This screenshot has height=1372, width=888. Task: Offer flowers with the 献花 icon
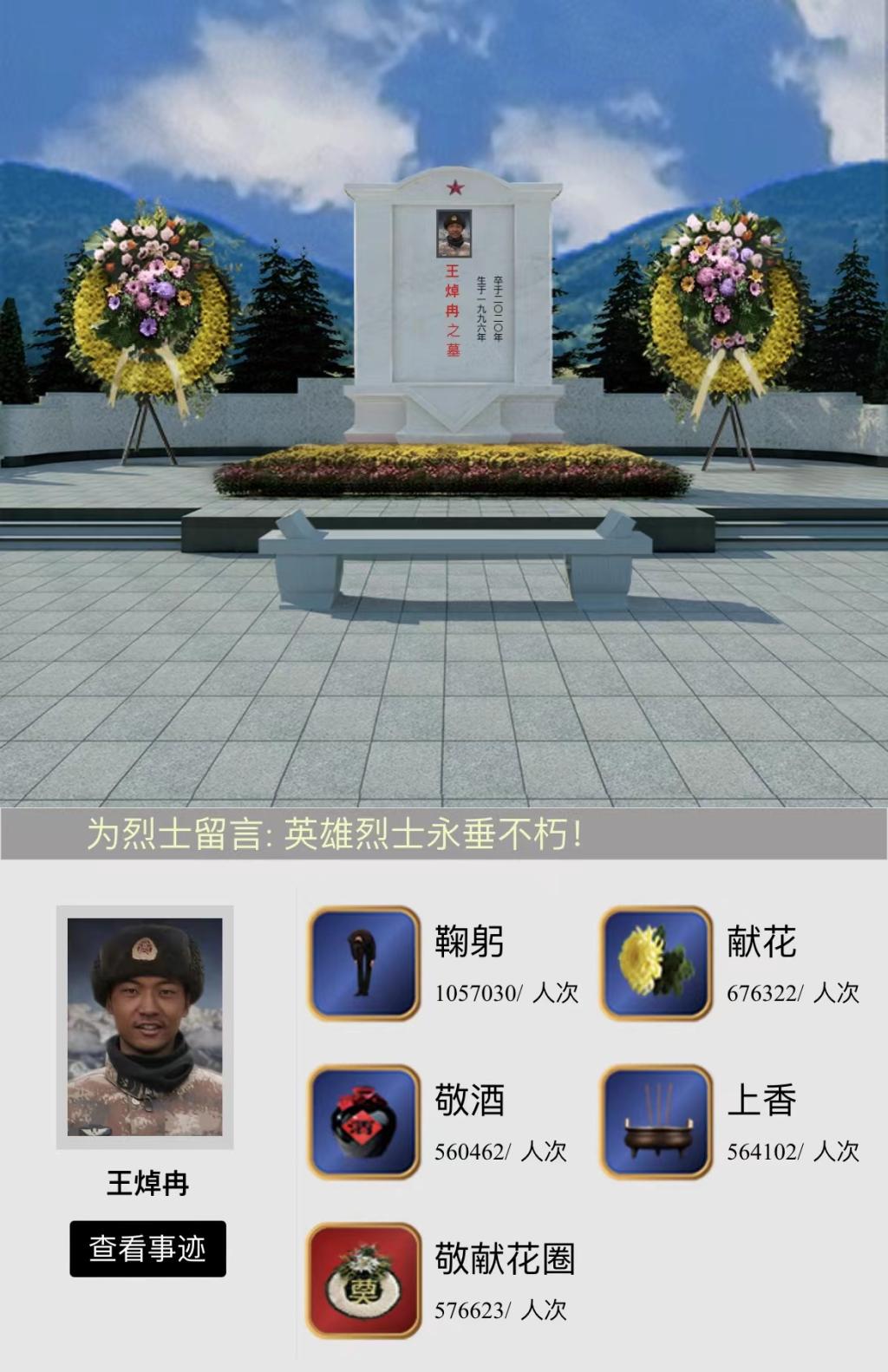656,963
